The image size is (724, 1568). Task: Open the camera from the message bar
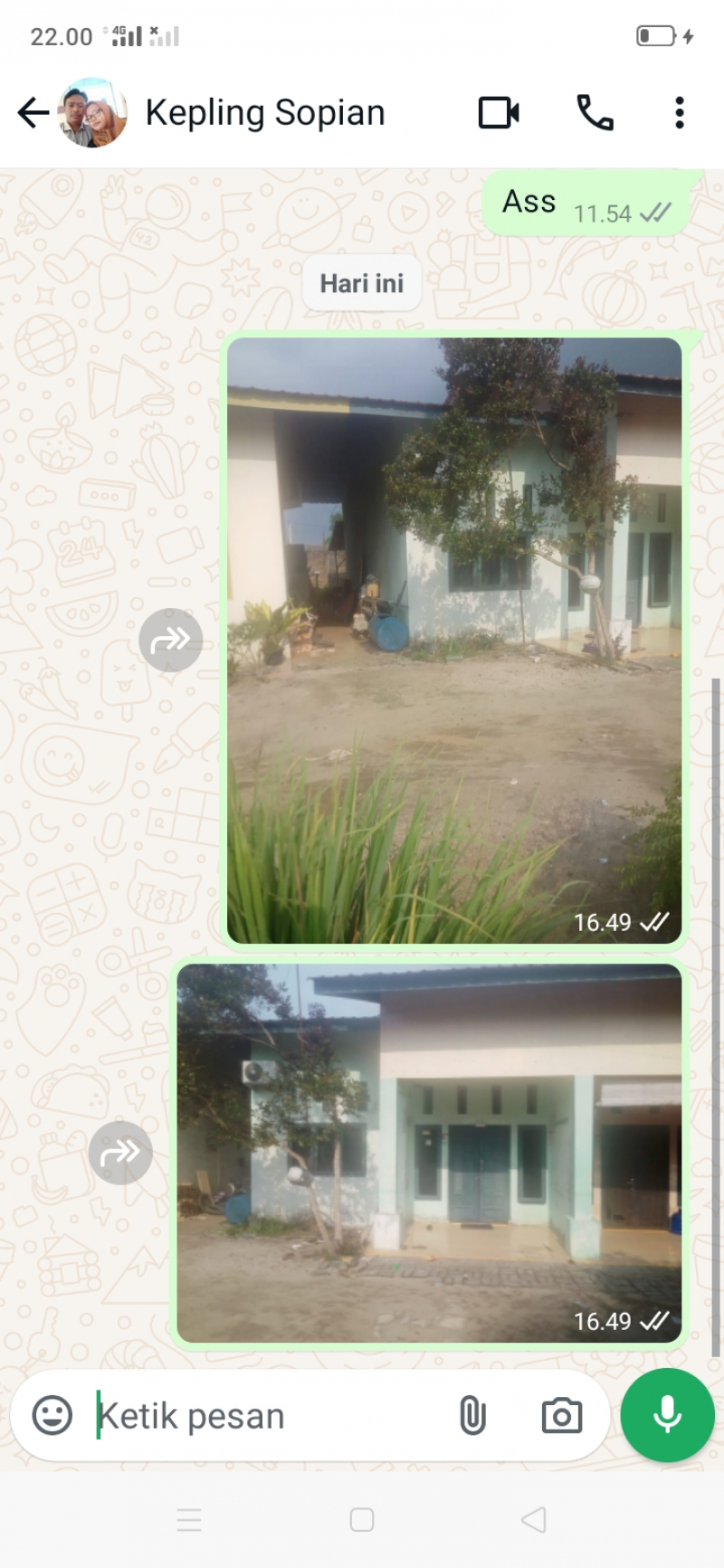click(561, 1415)
